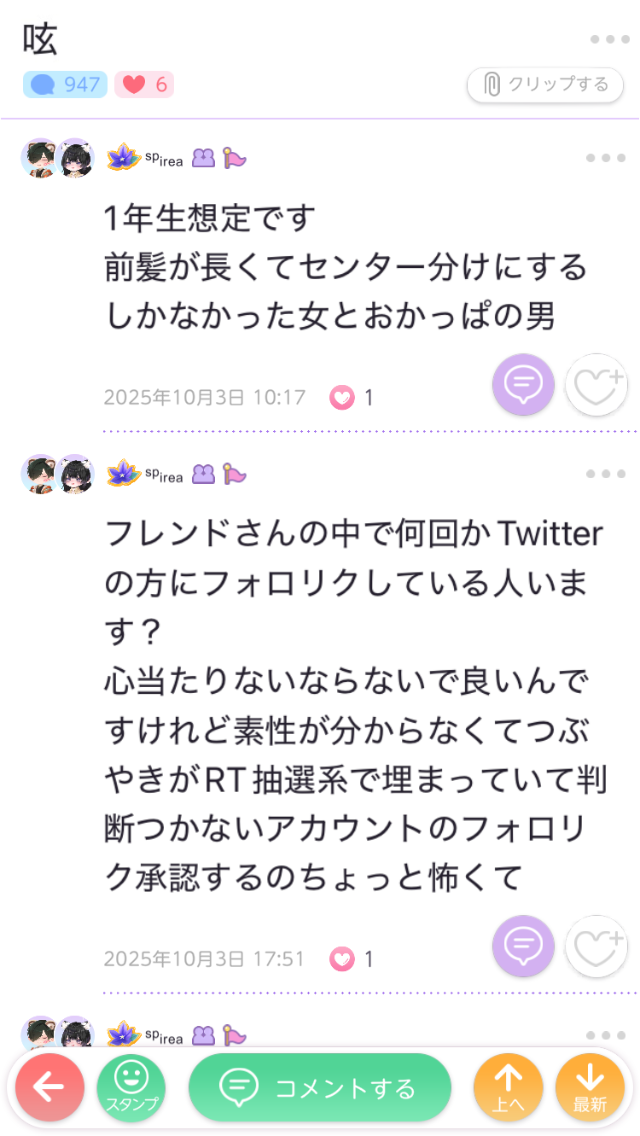Image resolution: width=640 pixels, height=1136 pixels.
Task: Like the post from 17:51
Action: click(x=597, y=946)
